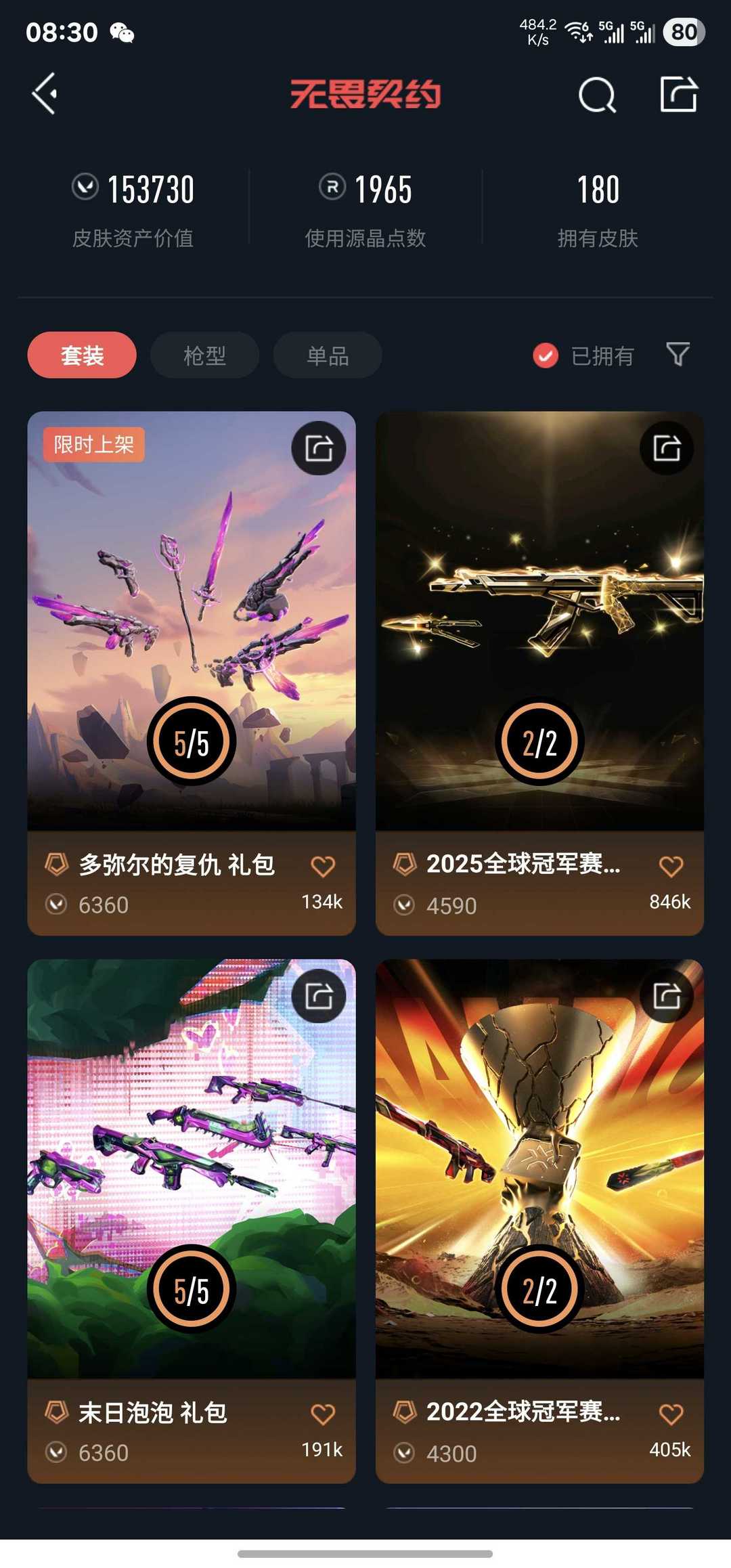Share the 多弥尔的复仇 礼包 bundle
This screenshot has height=1568, width=731.
pyautogui.click(x=319, y=448)
